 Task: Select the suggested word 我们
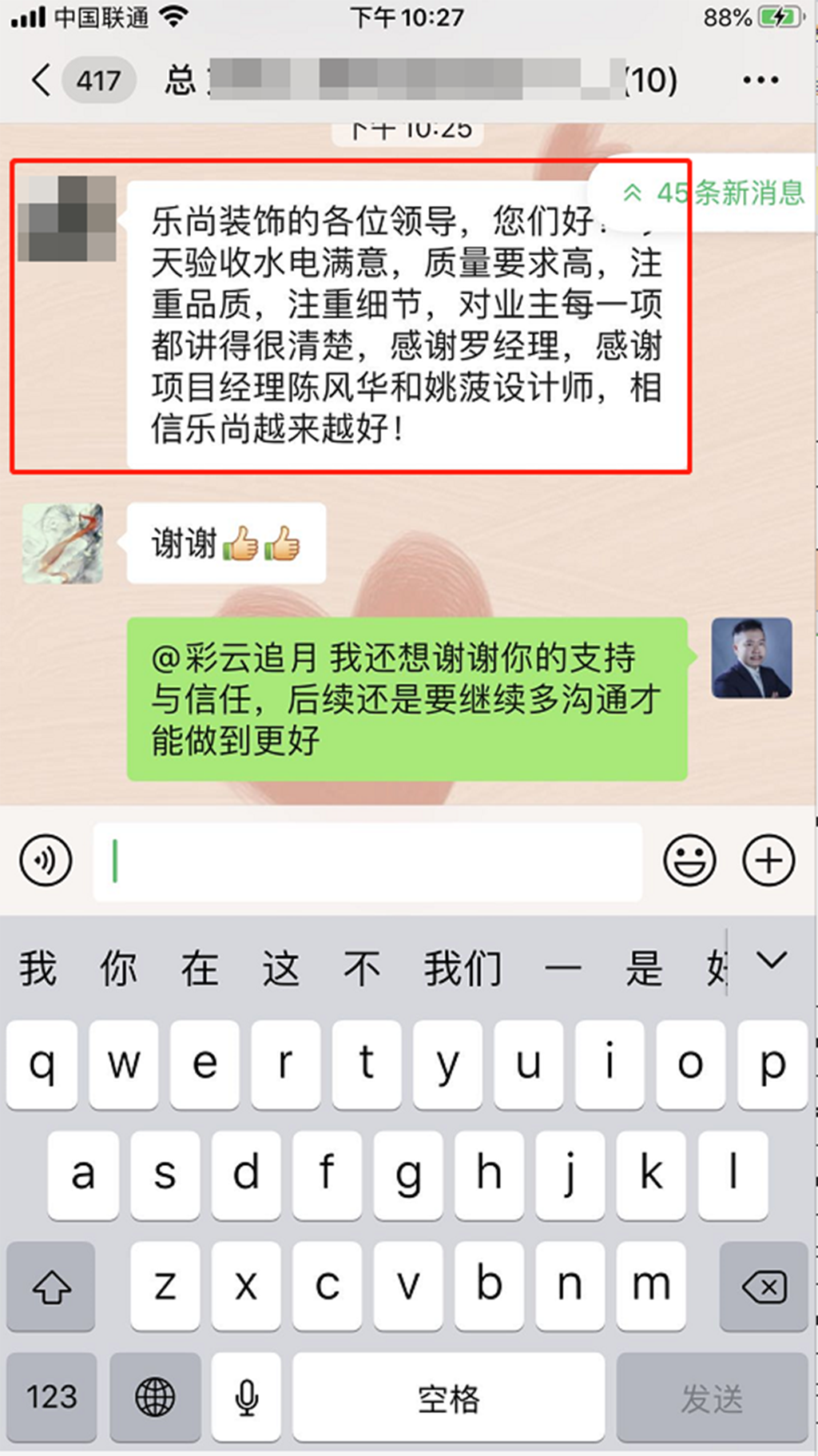pyautogui.click(x=463, y=969)
